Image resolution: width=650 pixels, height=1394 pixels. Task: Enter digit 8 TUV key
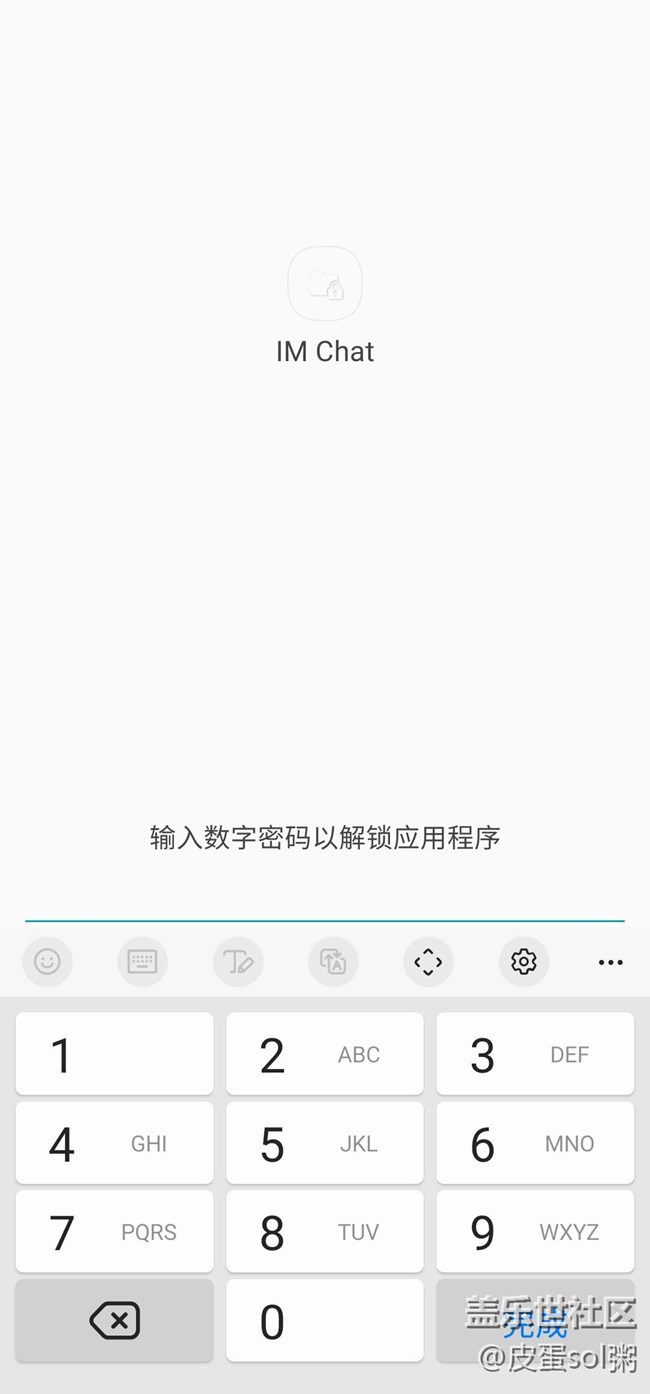coord(325,1232)
